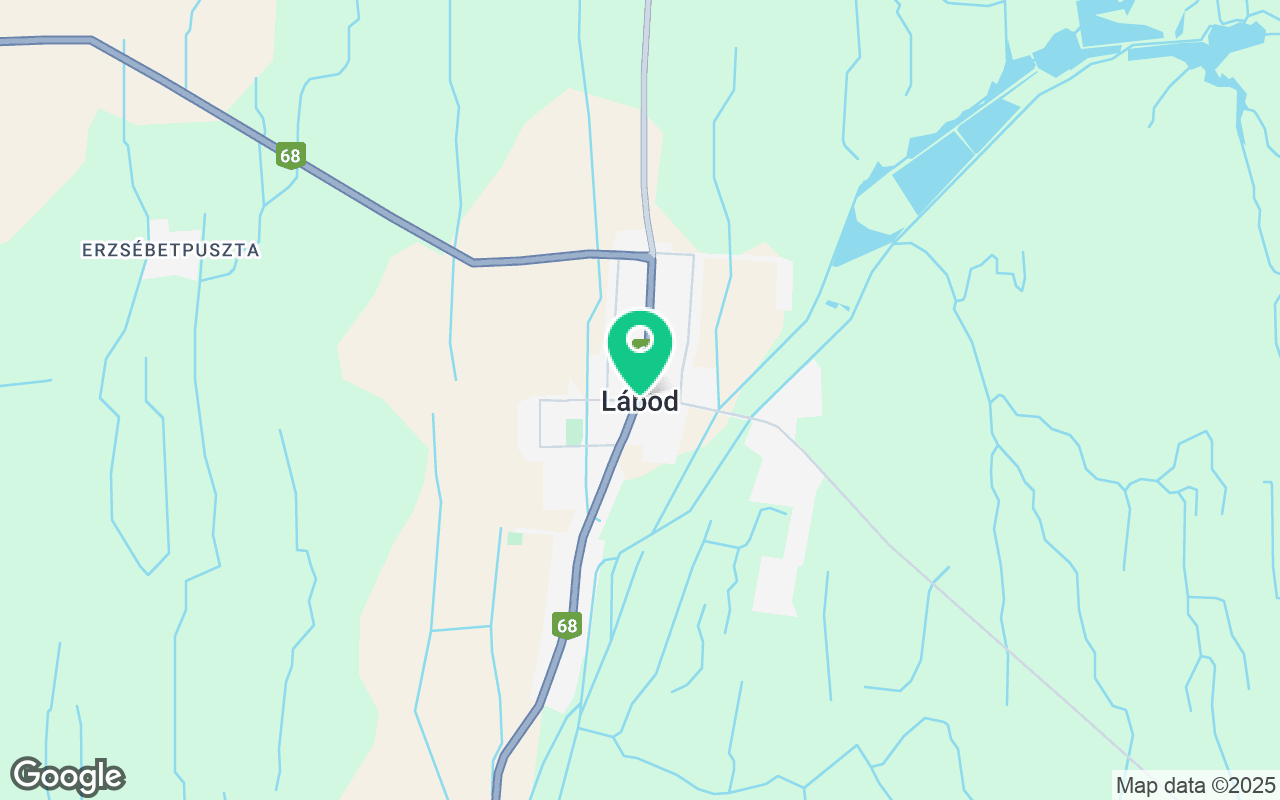
Task: Tap the green map pin at Lábod
Action: pos(640,346)
